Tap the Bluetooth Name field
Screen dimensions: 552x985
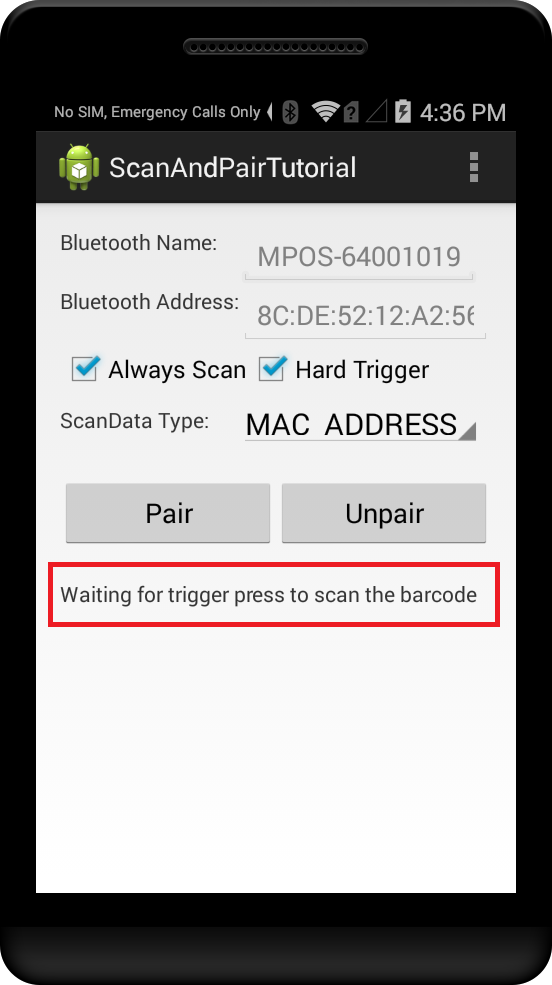pos(359,256)
